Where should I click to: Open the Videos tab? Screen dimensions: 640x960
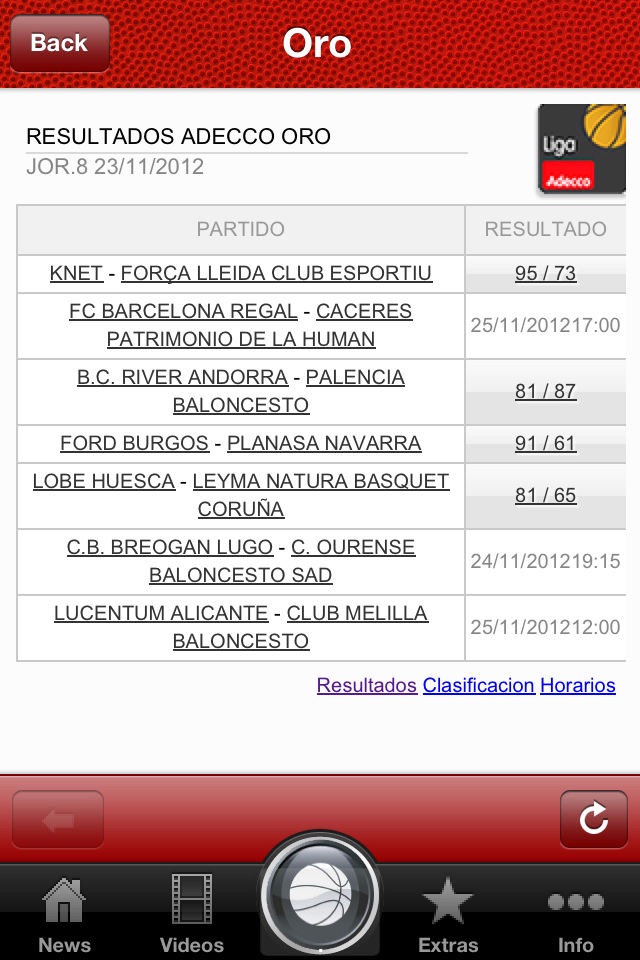pos(192,915)
